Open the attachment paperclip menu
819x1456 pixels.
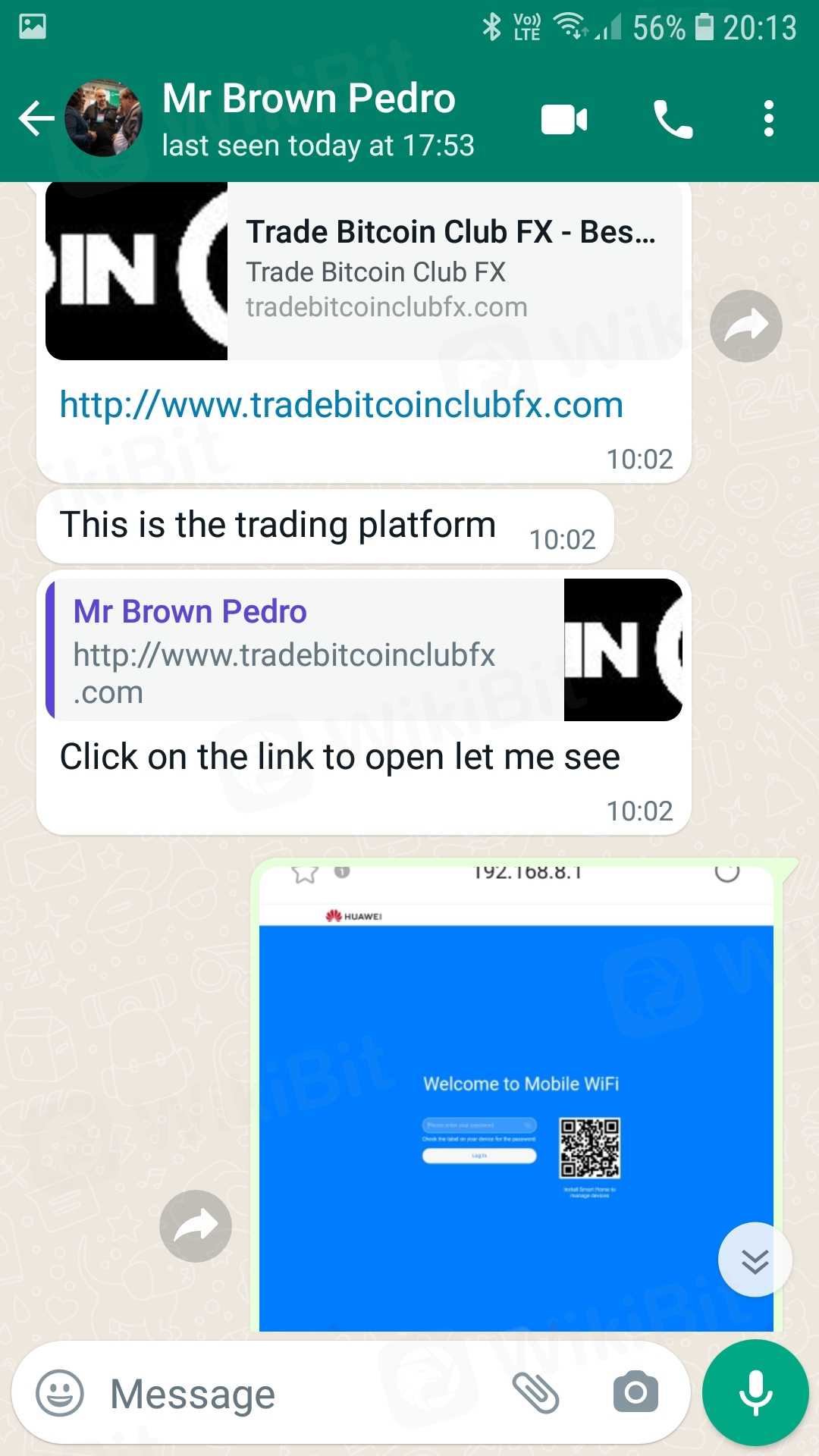click(x=535, y=1393)
